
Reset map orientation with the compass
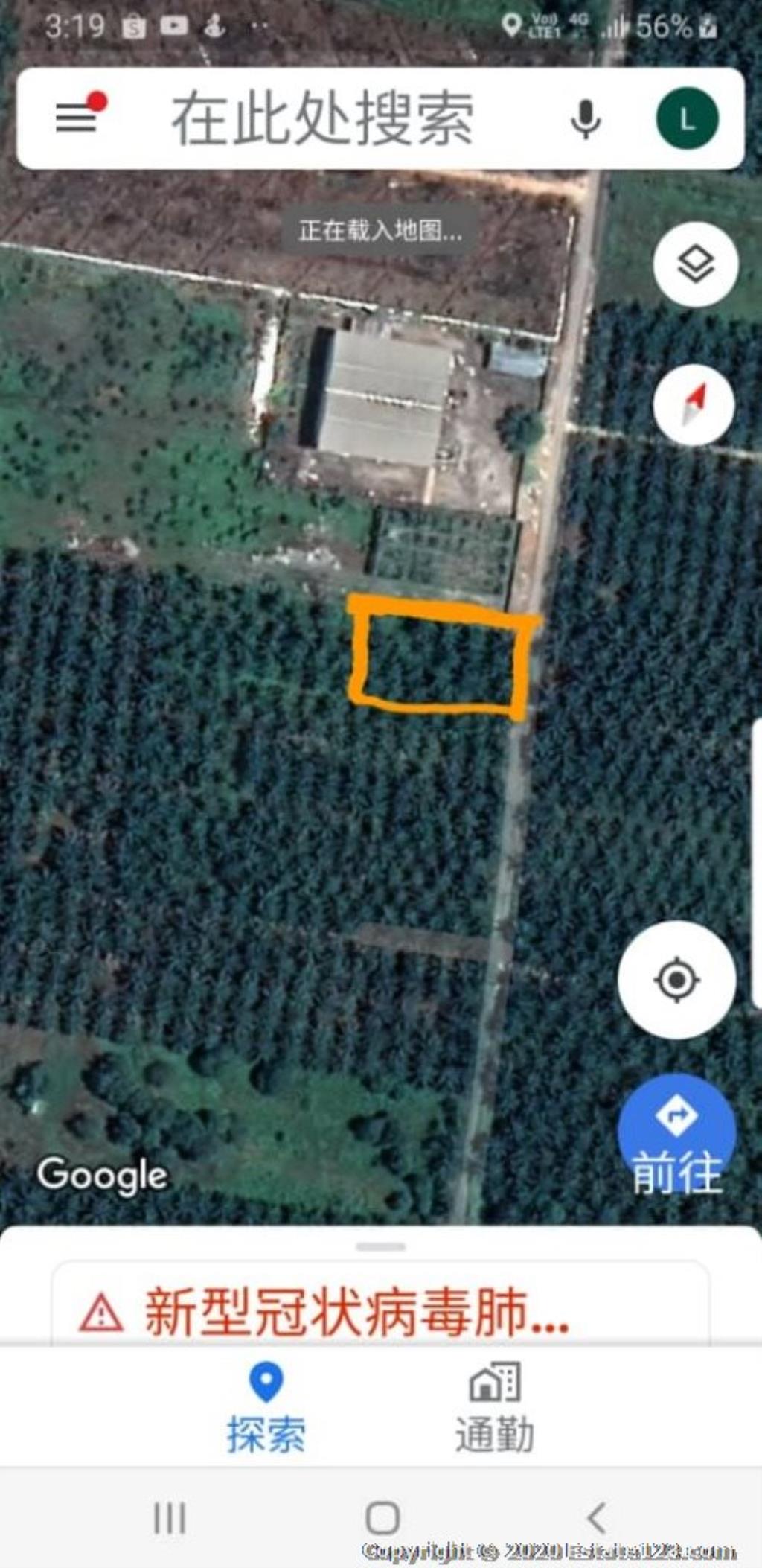tap(694, 404)
